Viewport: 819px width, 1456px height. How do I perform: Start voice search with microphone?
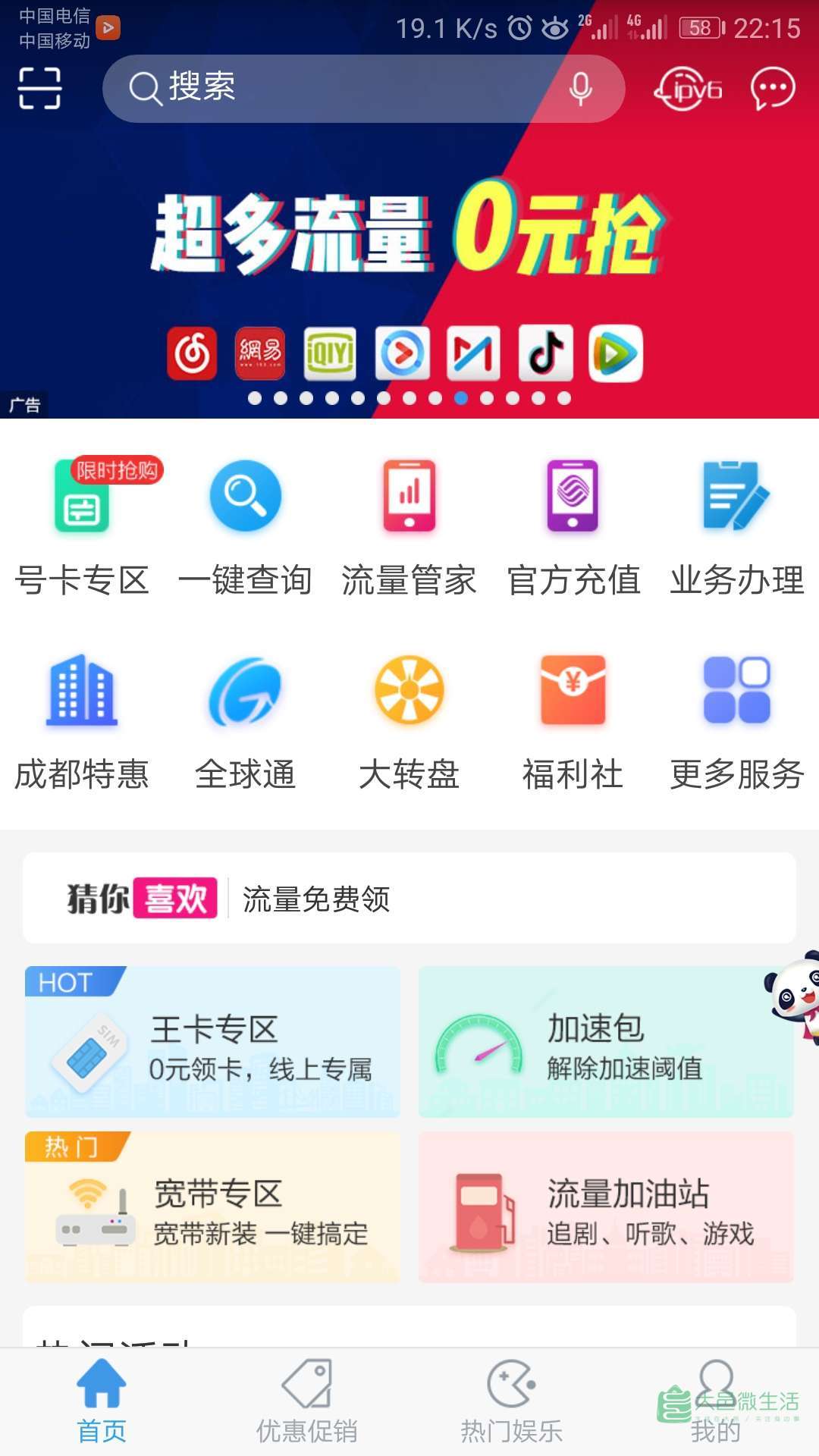point(580,89)
